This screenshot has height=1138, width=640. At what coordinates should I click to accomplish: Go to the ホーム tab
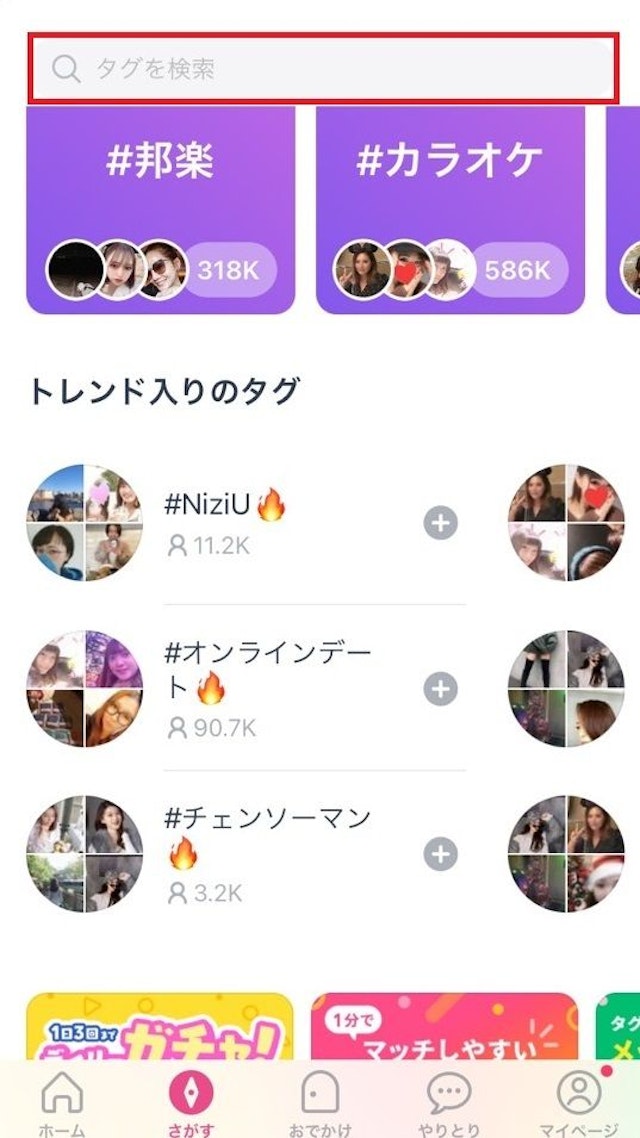coord(62,1103)
